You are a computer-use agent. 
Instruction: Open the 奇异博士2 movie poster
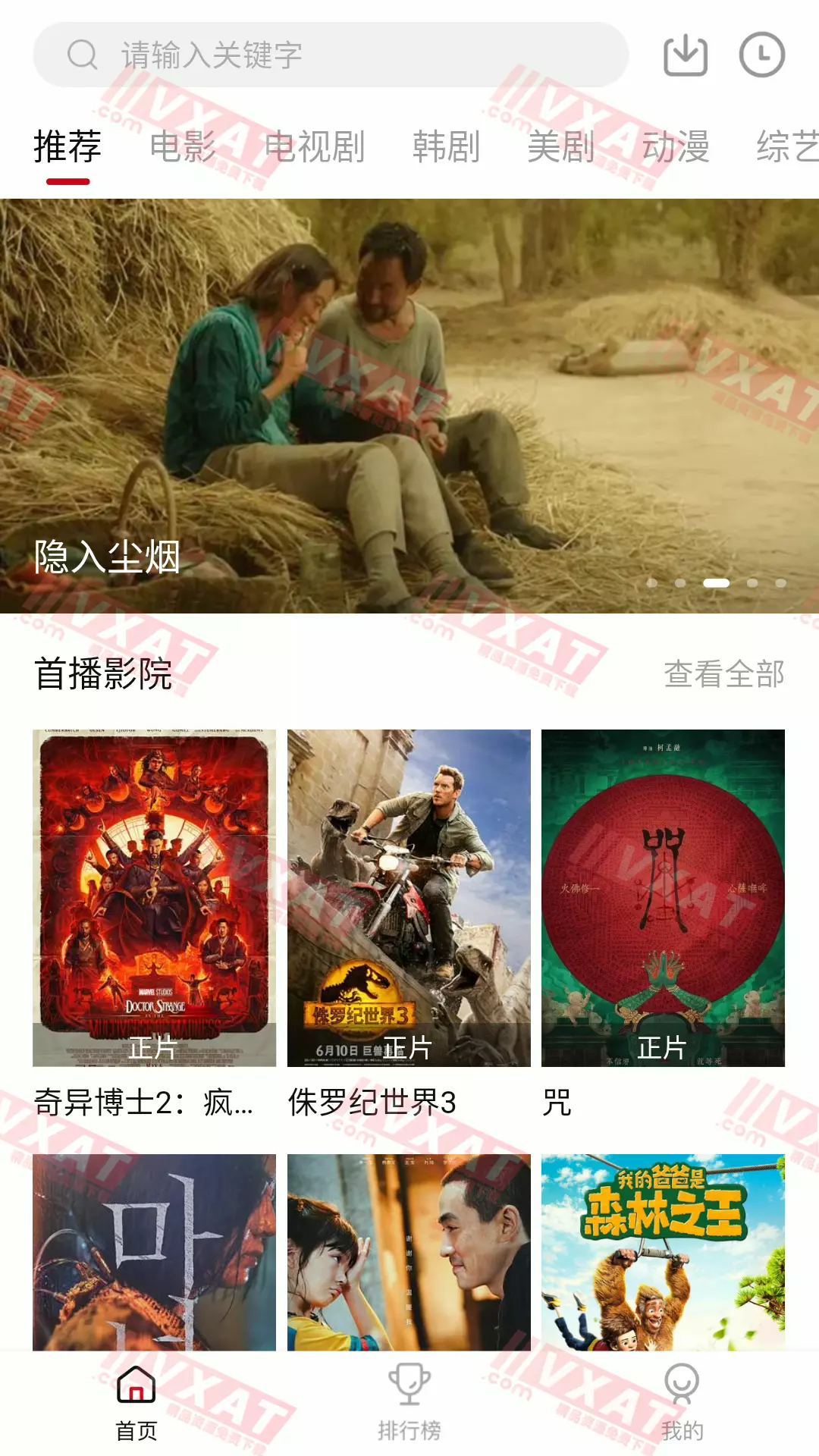[x=154, y=898]
